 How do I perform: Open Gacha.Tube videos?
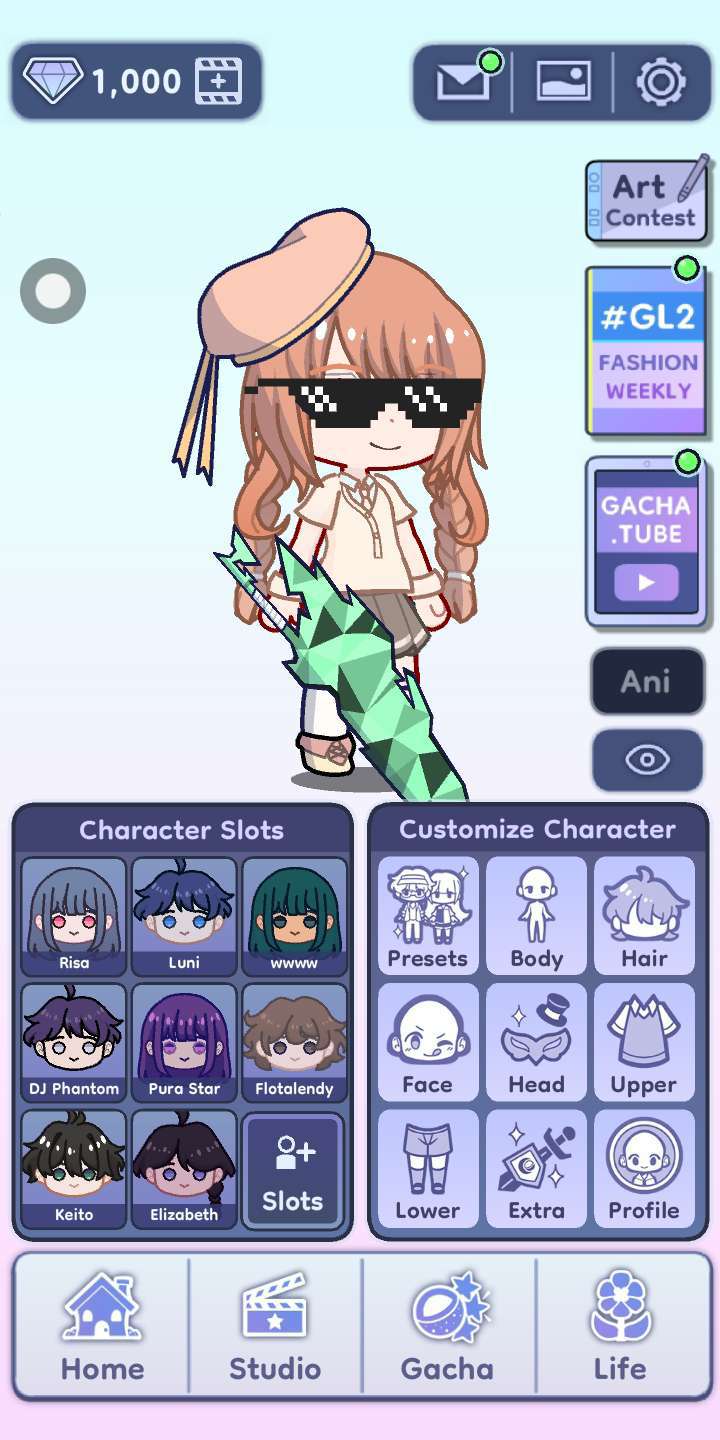pyautogui.click(x=646, y=542)
